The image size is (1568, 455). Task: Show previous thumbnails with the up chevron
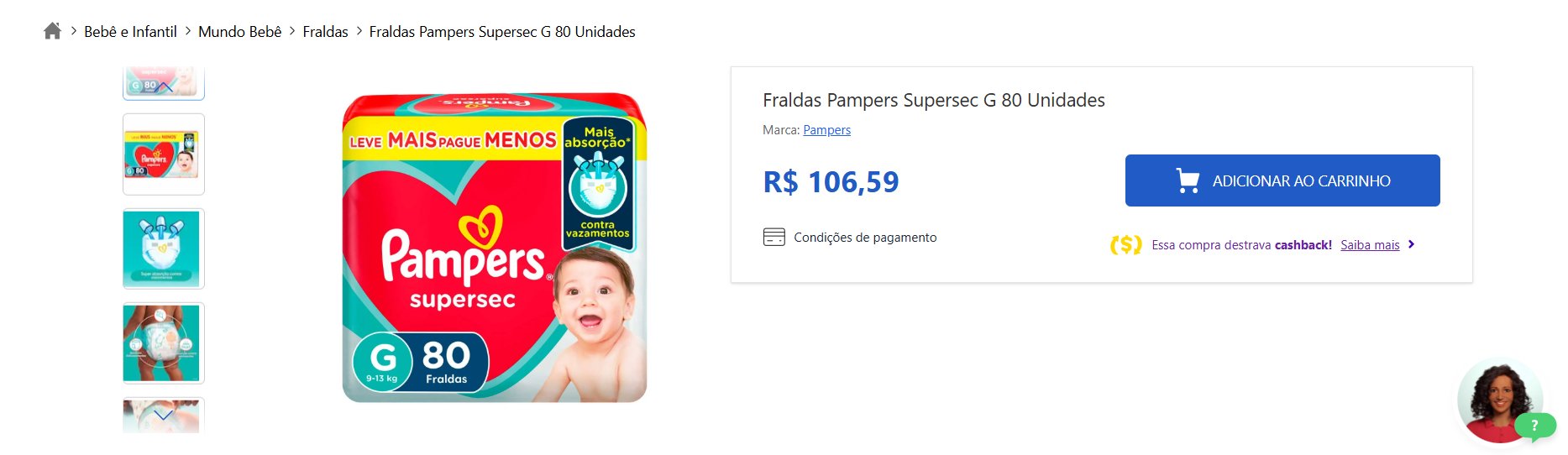pyautogui.click(x=164, y=86)
